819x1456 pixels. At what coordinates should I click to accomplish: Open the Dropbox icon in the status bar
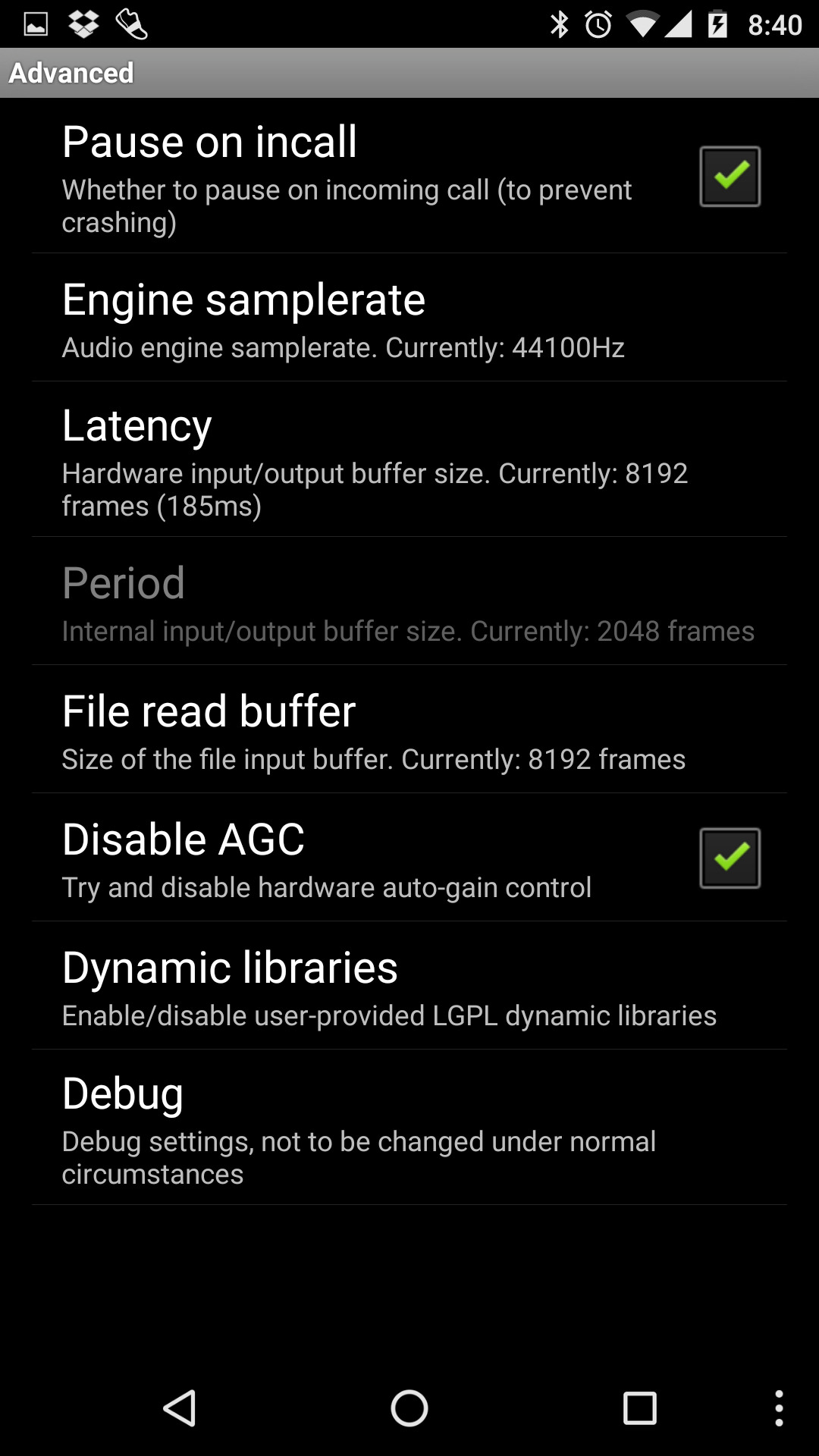point(83,23)
